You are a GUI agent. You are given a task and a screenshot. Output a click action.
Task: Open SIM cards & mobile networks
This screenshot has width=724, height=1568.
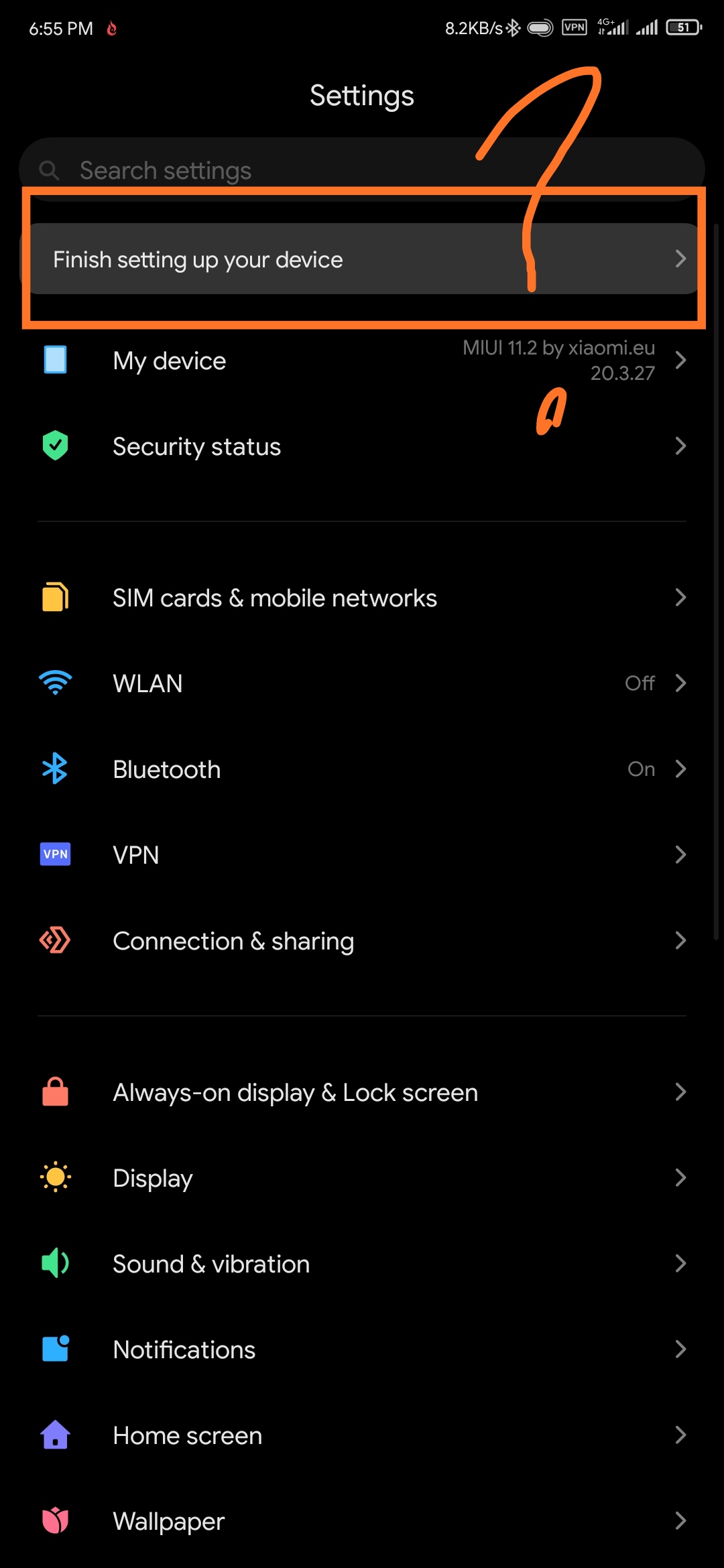(362, 598)
